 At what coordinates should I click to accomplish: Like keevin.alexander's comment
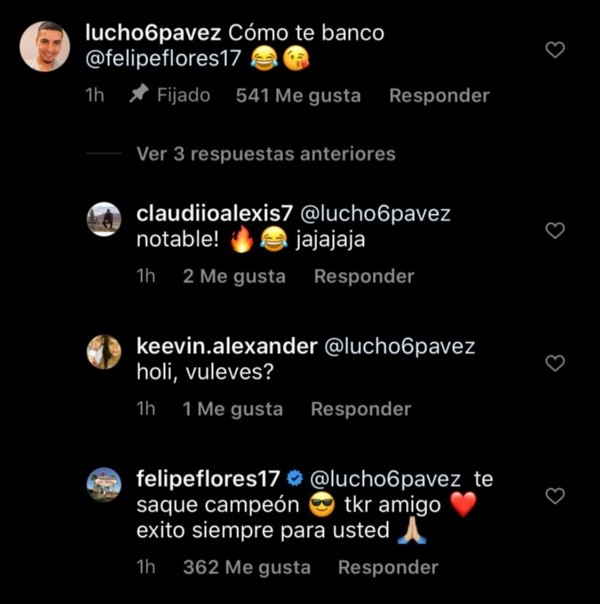(555, 363)
